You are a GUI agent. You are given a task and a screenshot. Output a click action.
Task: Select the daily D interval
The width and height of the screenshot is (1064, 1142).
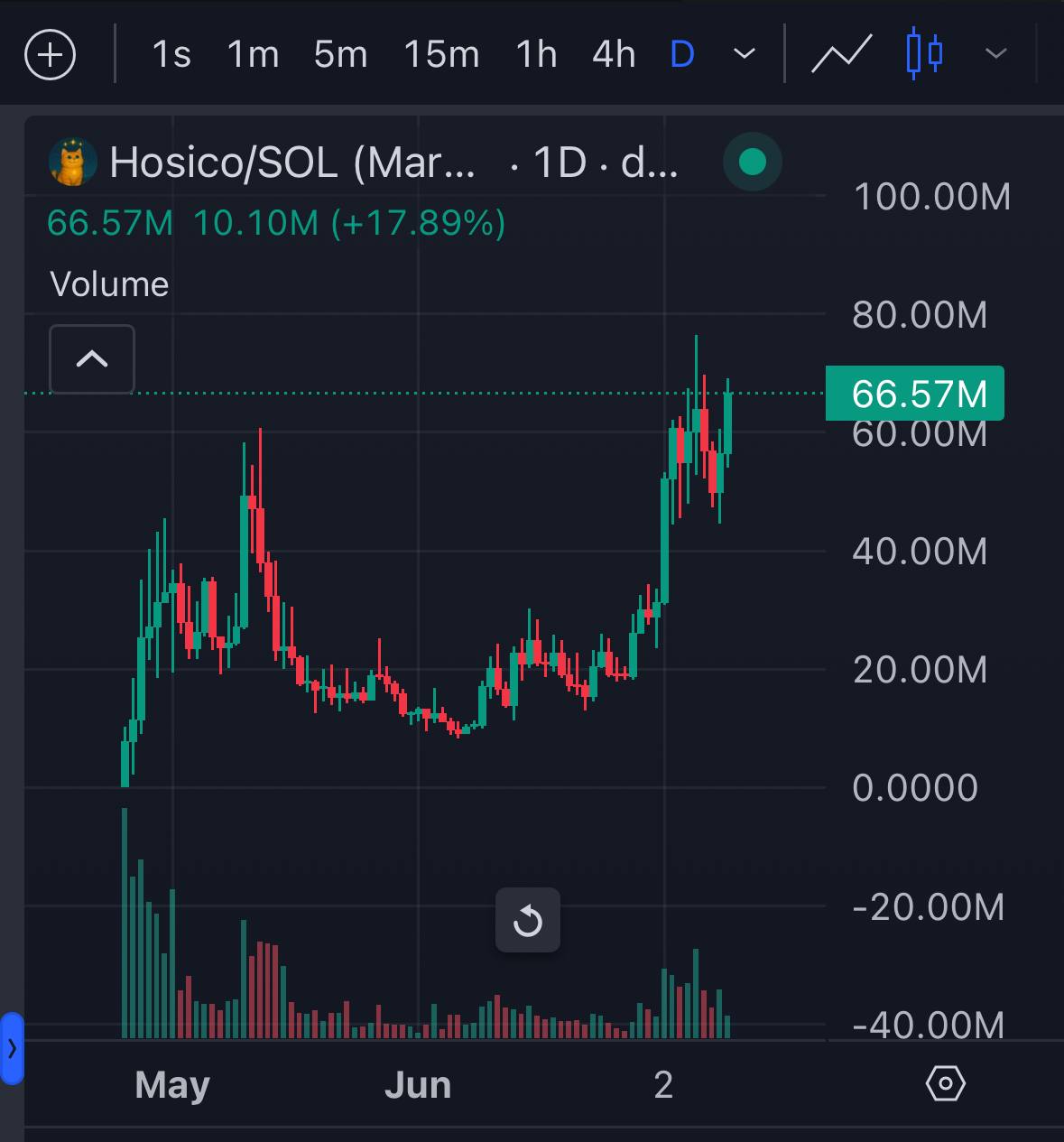682,55
